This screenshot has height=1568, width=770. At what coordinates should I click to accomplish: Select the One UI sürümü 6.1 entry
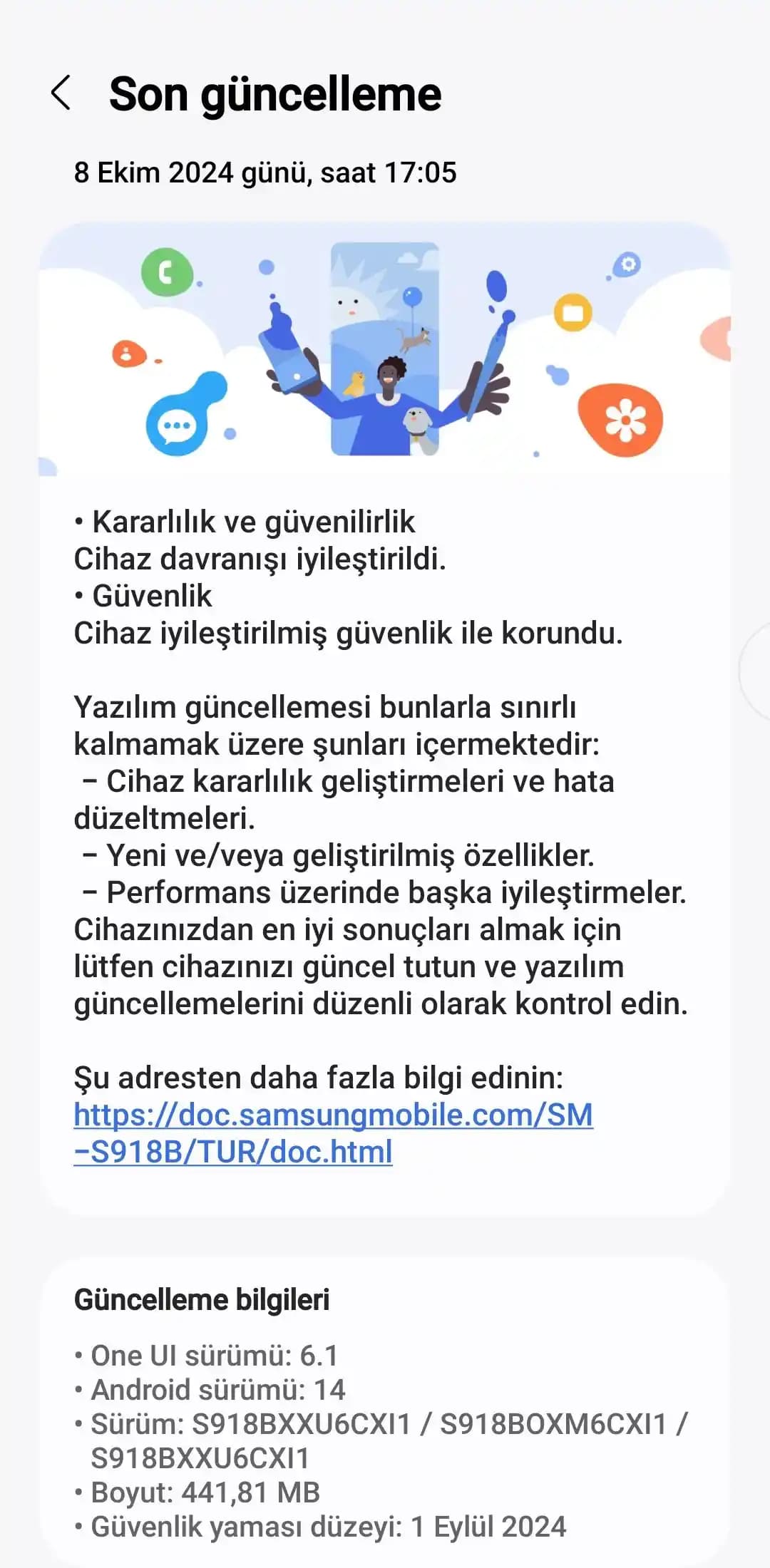pos(214,1356)
